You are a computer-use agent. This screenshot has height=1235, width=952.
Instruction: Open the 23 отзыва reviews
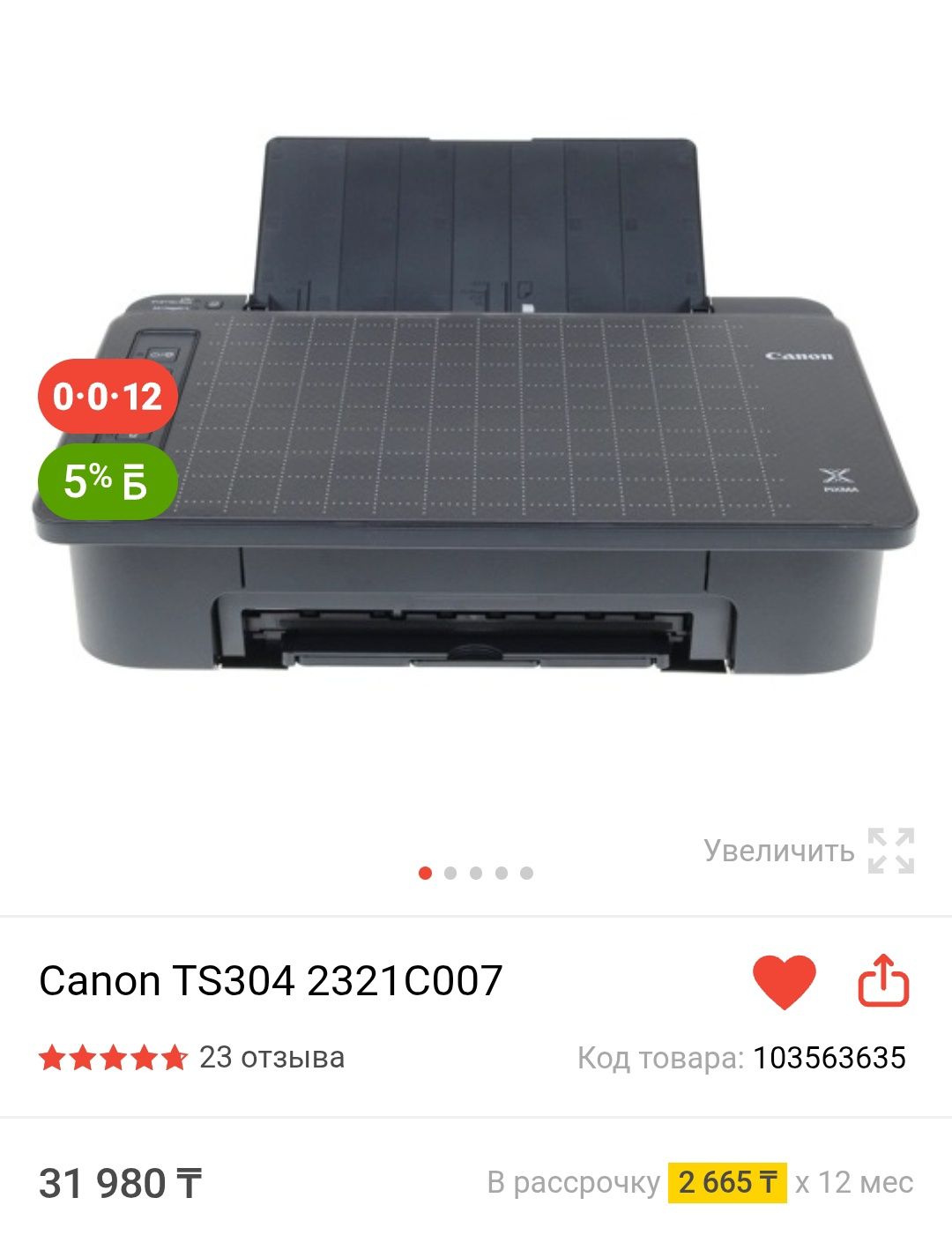[x=271, y=1057]
